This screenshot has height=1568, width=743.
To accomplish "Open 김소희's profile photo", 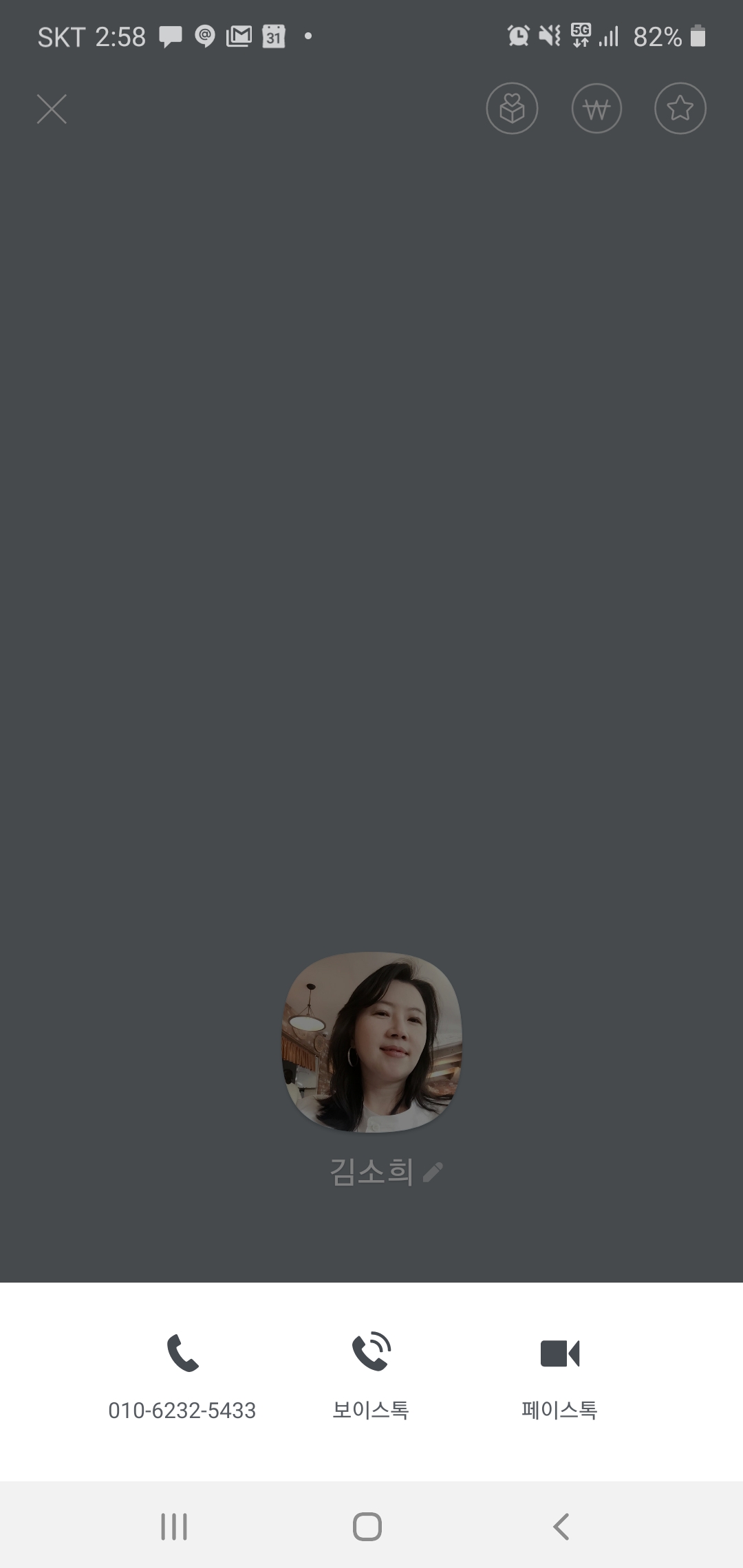I will 371,1042.
